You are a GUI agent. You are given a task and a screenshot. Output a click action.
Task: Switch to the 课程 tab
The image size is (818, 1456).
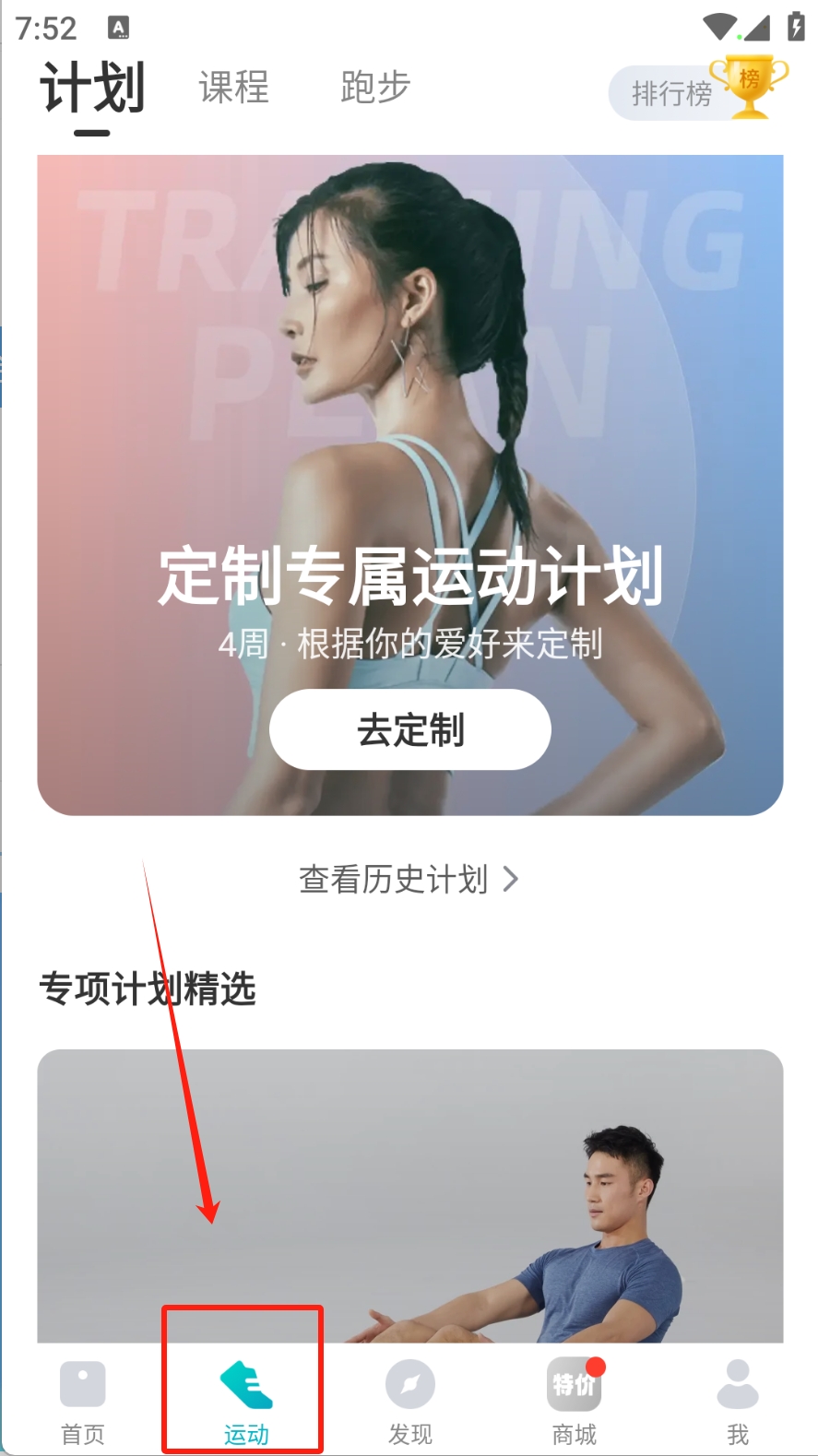pos(233,88)
